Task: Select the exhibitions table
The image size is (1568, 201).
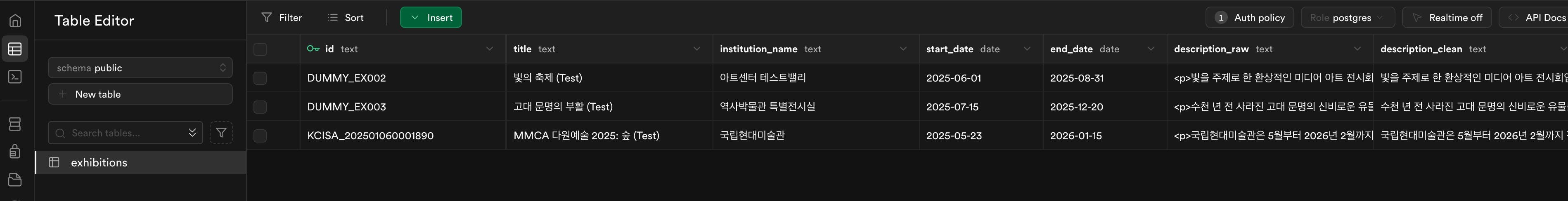Action: (99, 163)
